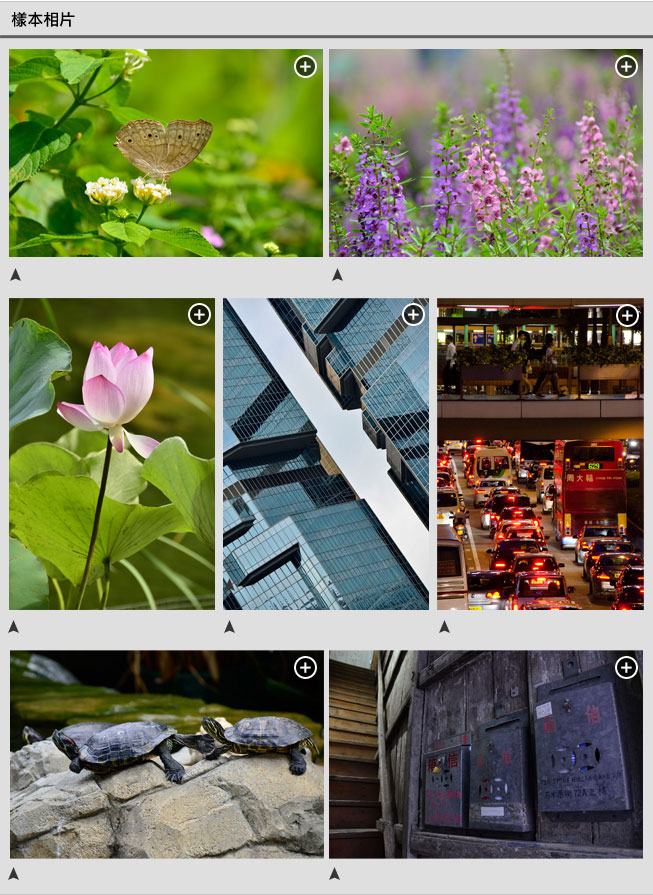The width and height of the screenshot is (653, 895).
Task: Zoom the night traffic jam photo
Action: pos(627,316)
